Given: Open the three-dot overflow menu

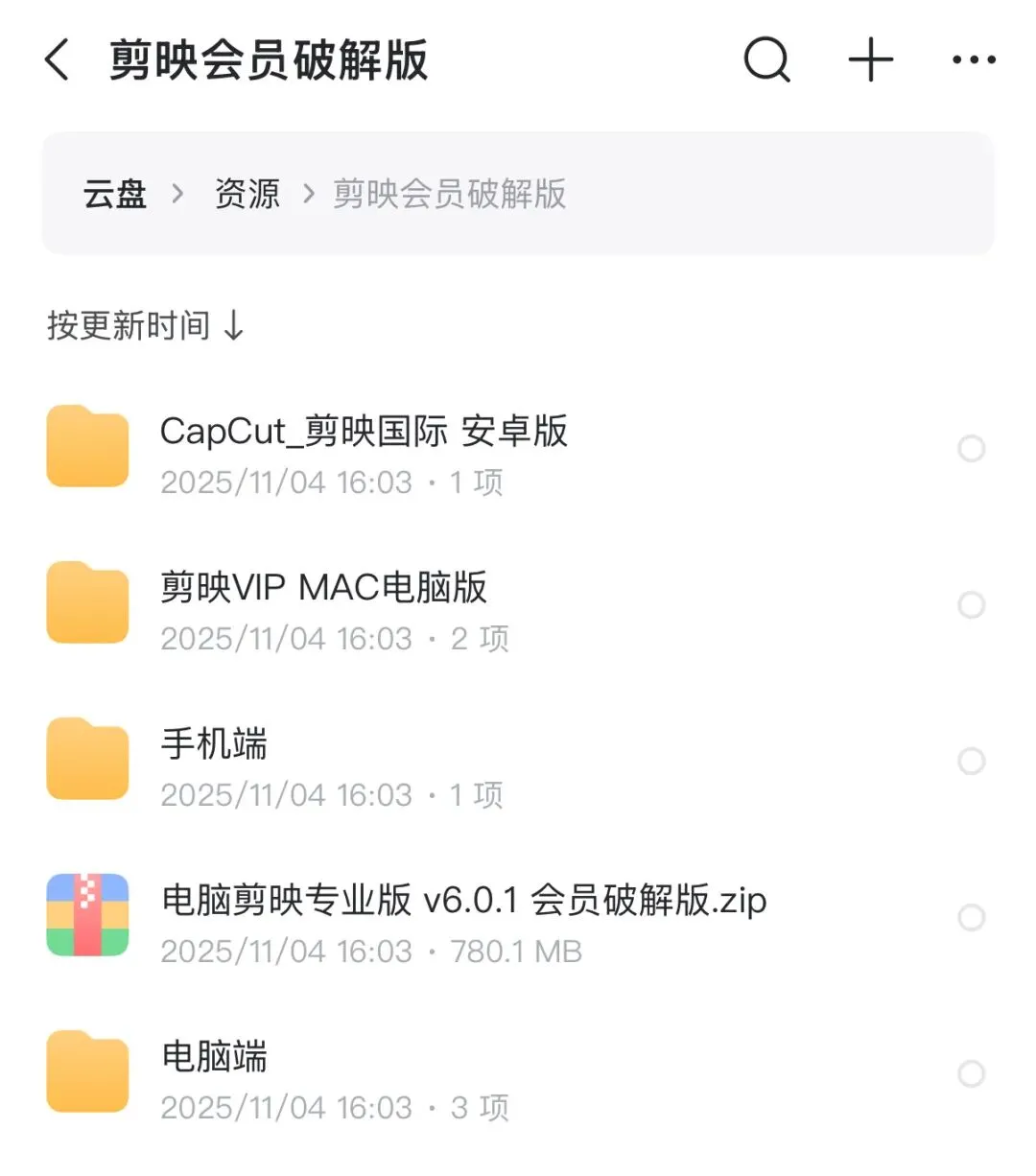Looking at the screenshot, I should (974, 59).
